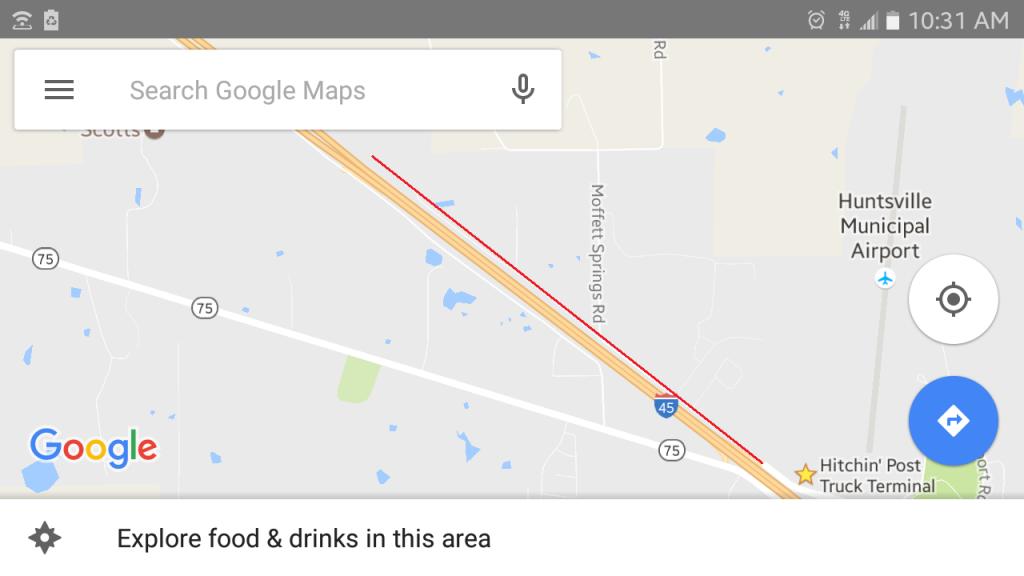Tap the Search Google Maps field
Viewport: 1024px width, 576px height.
[x=300, y=91]
